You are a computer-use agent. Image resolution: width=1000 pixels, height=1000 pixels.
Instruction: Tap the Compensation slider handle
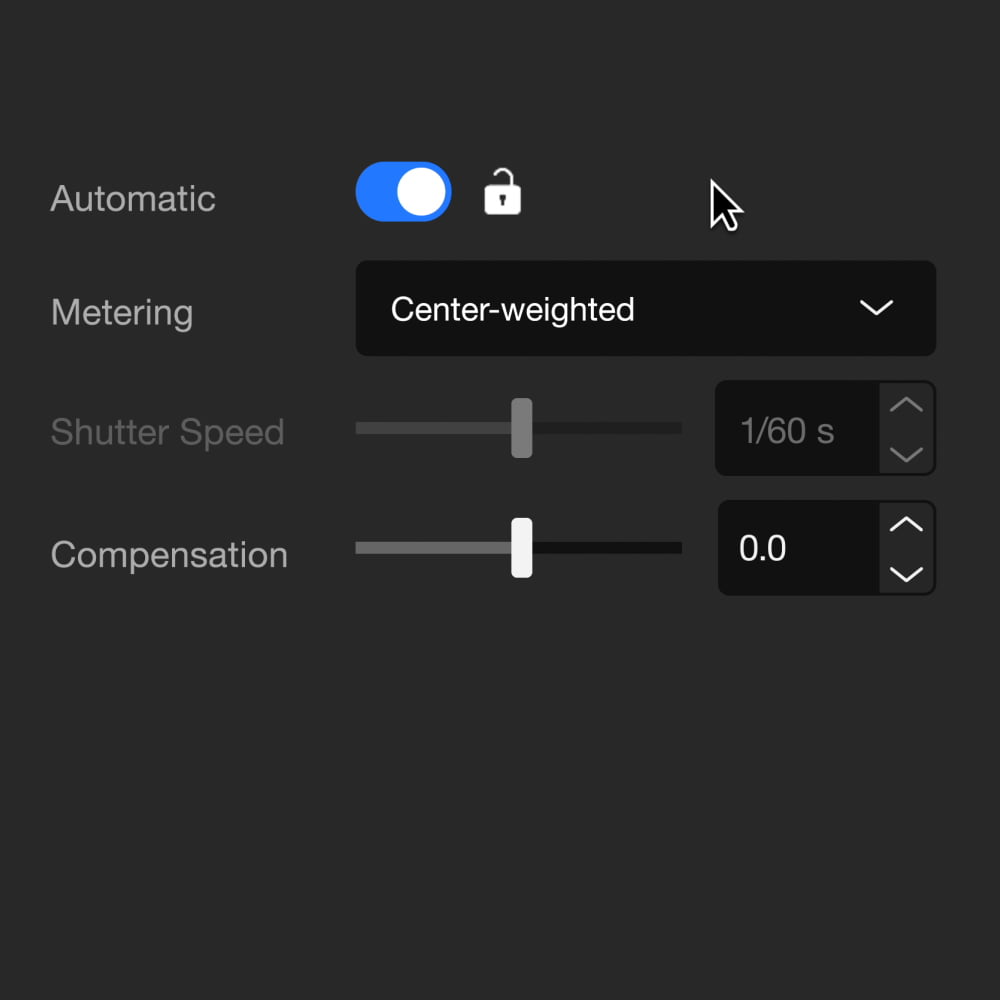[x=522, y=548]
